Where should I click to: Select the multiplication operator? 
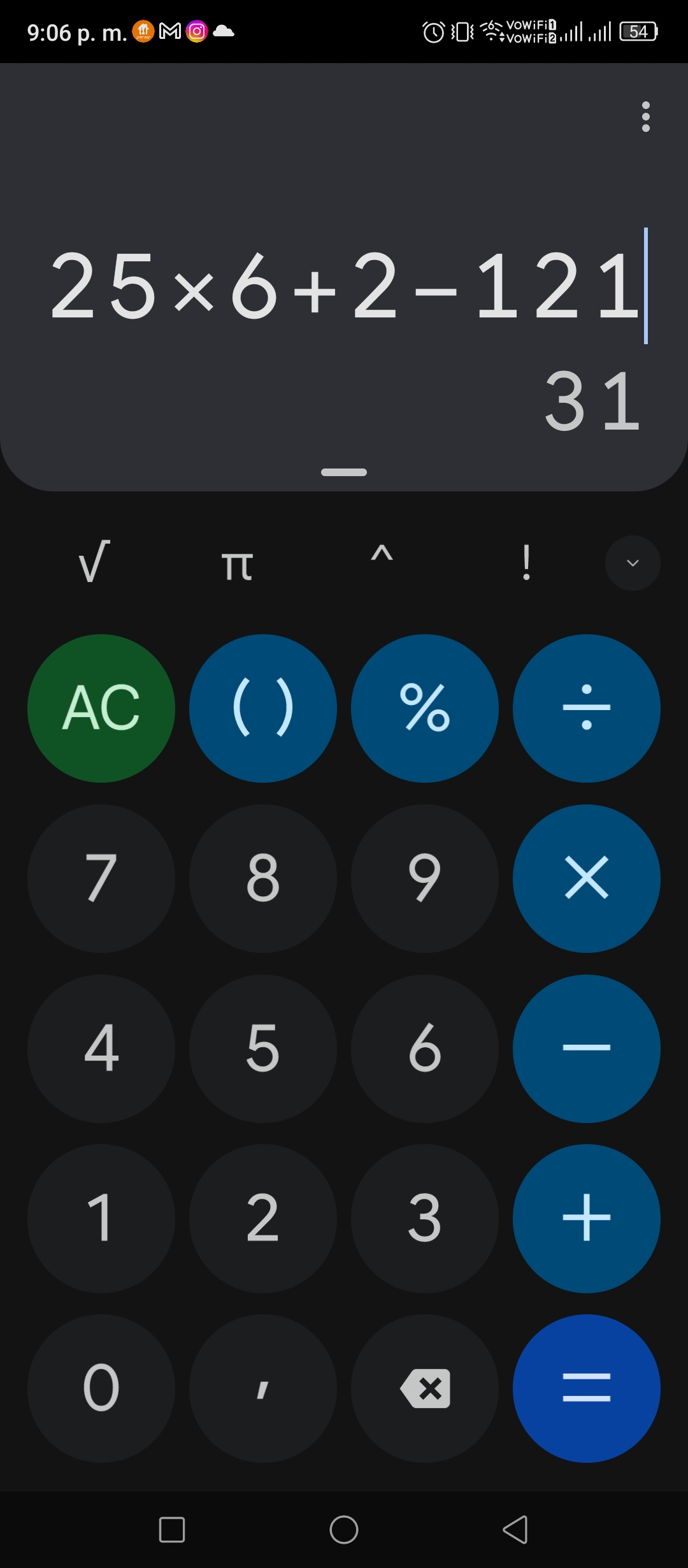pyautogui.click(x=587, y=878)
